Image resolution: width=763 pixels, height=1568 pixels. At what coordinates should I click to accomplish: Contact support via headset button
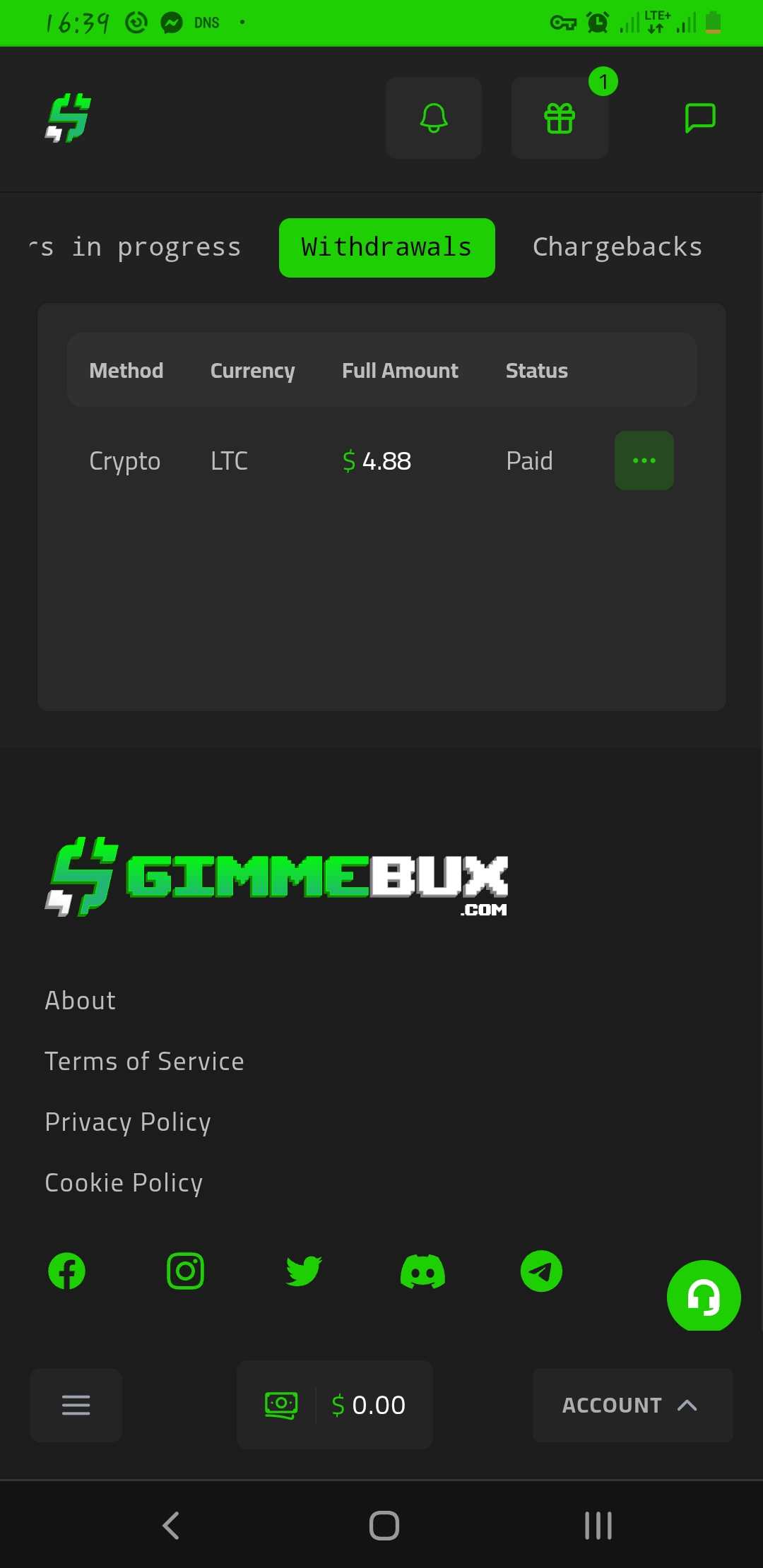click(704, 1297)
